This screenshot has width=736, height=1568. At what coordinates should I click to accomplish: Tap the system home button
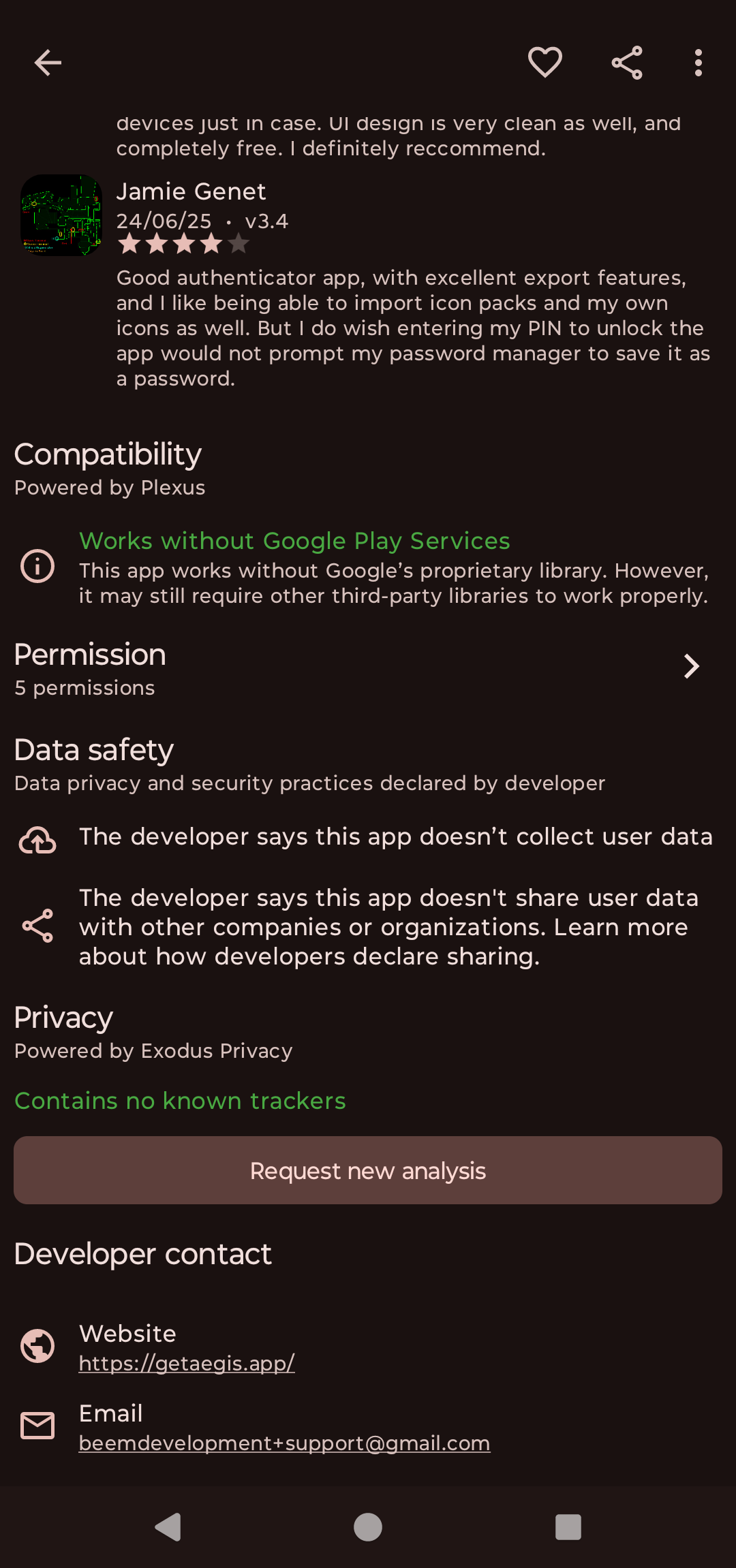click(368, 1526)
